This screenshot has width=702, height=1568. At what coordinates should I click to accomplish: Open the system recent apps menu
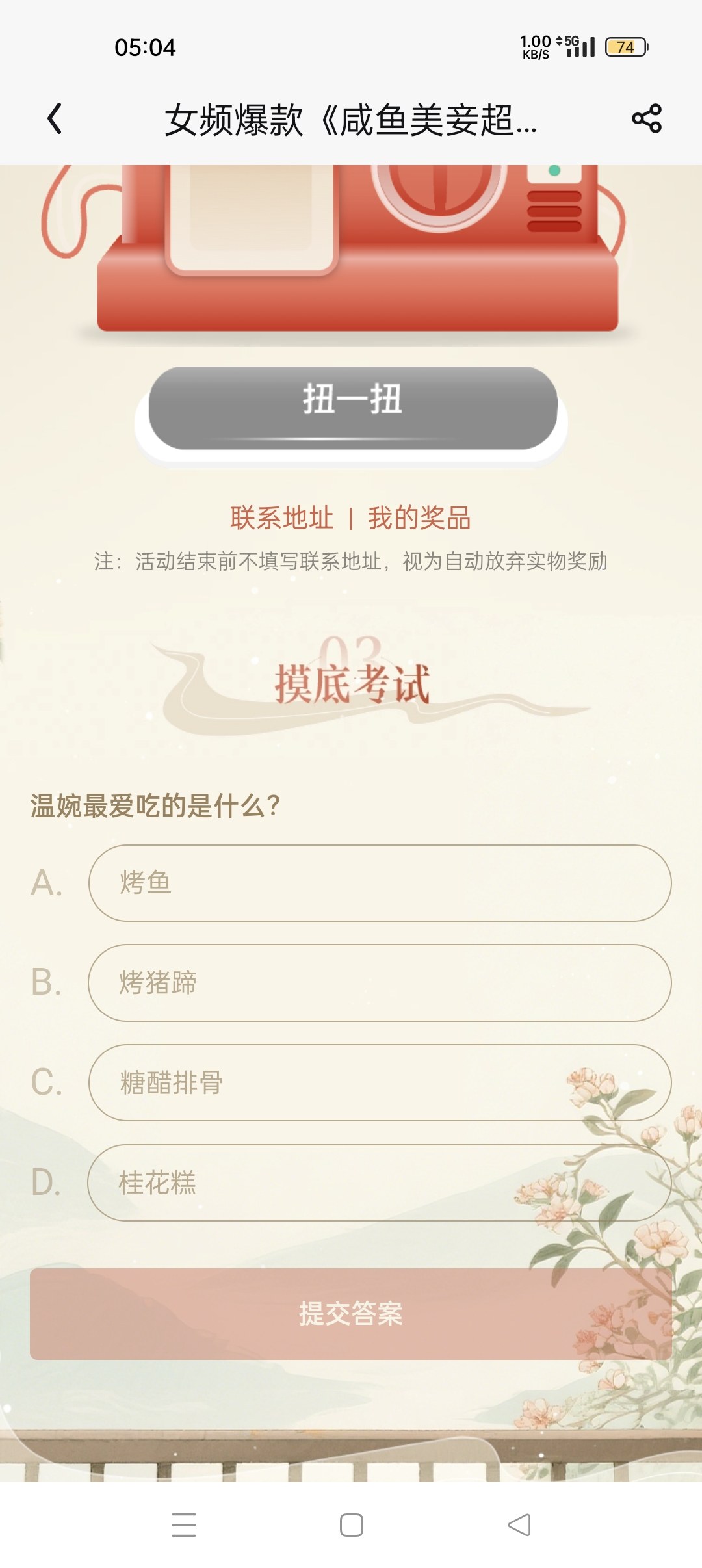point(184,1524)
